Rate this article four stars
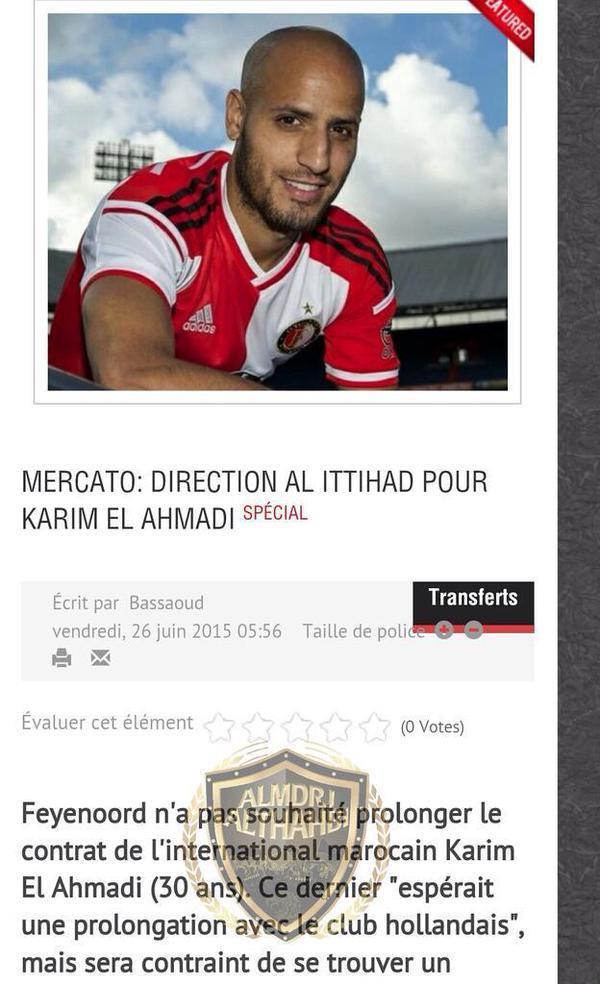Image resolution: width=600 pixels, height=984 pixels. [335, 727]
